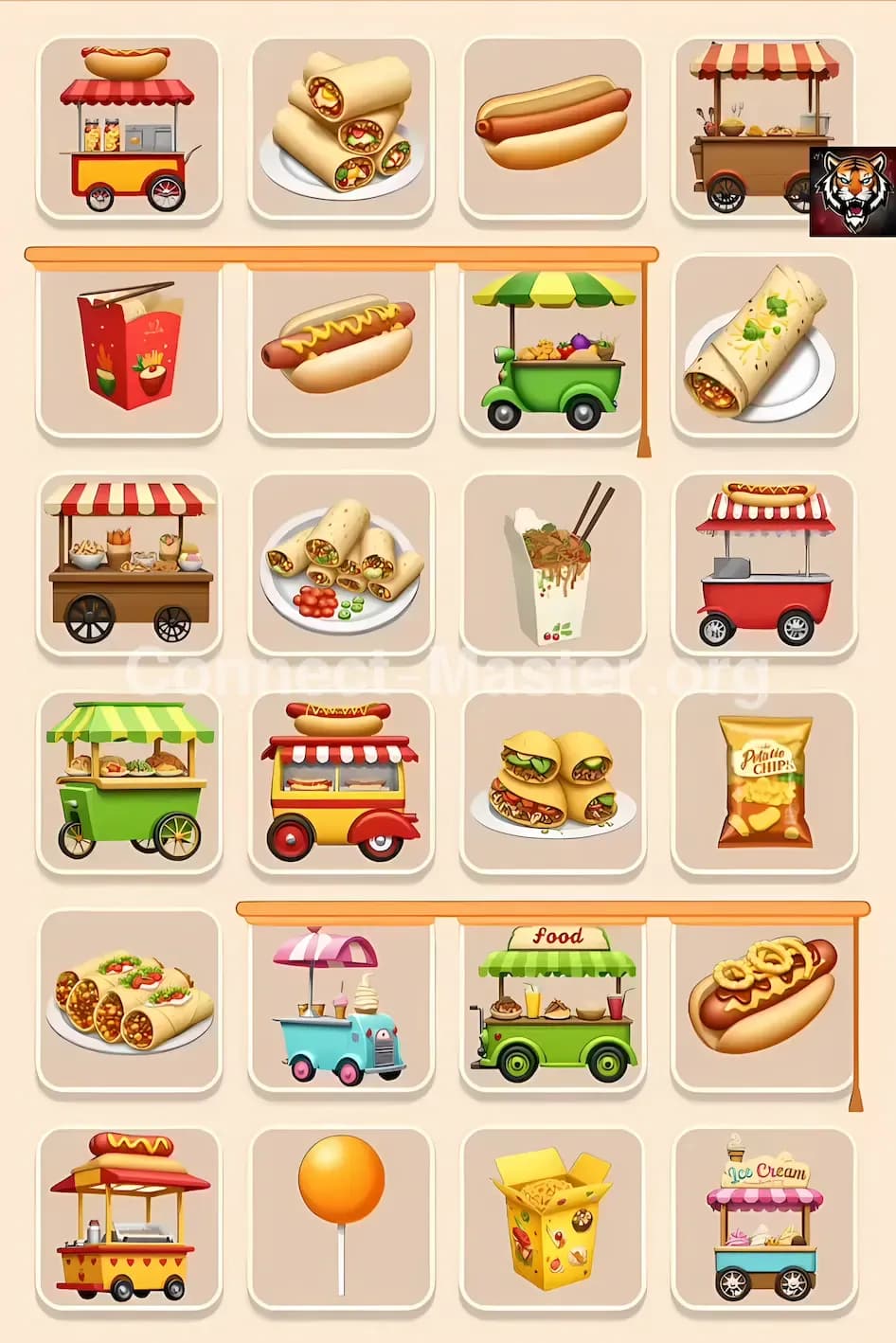Select the potato chips bag tile
Screen dimensions: 896x1343
pos(764,781)
